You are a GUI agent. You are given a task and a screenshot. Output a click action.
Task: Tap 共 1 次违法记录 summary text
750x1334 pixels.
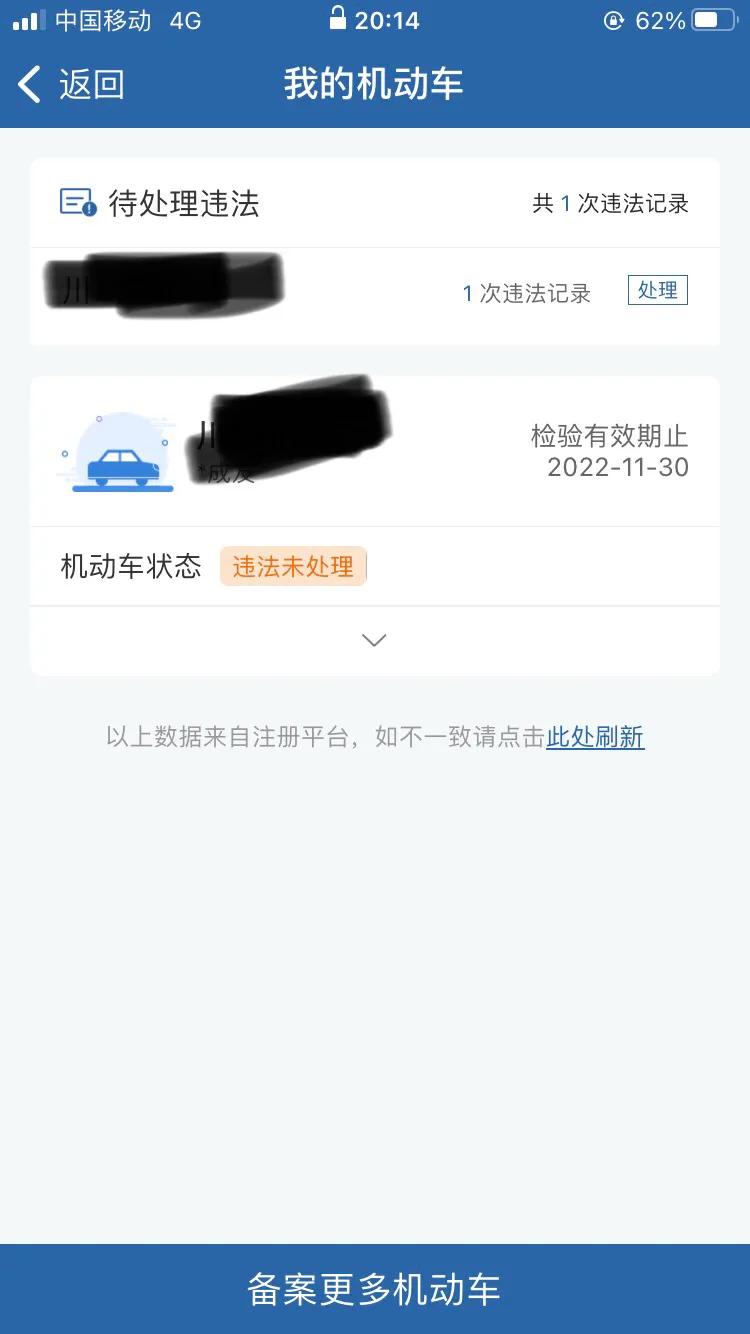click(x=610, y=202)
